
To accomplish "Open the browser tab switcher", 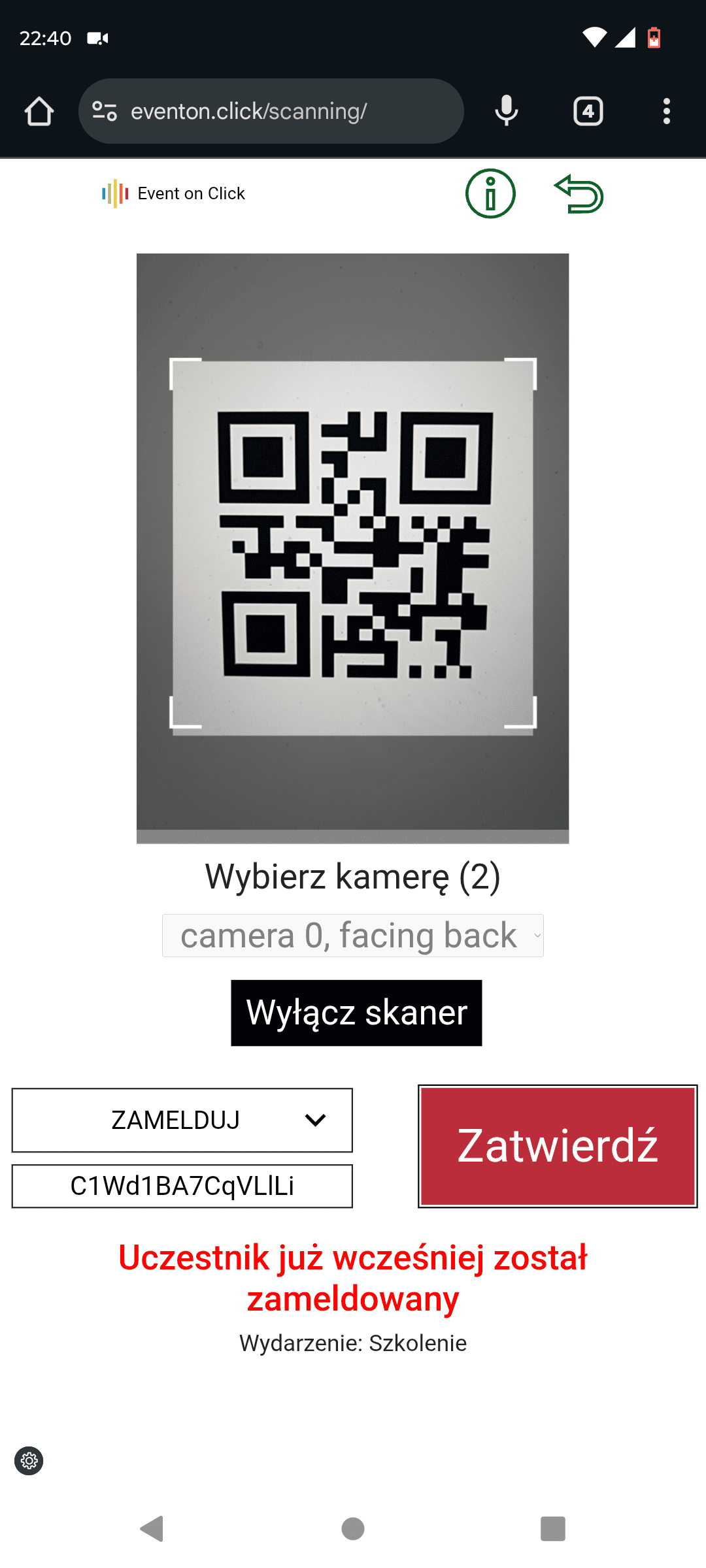I will click(588, 111).
